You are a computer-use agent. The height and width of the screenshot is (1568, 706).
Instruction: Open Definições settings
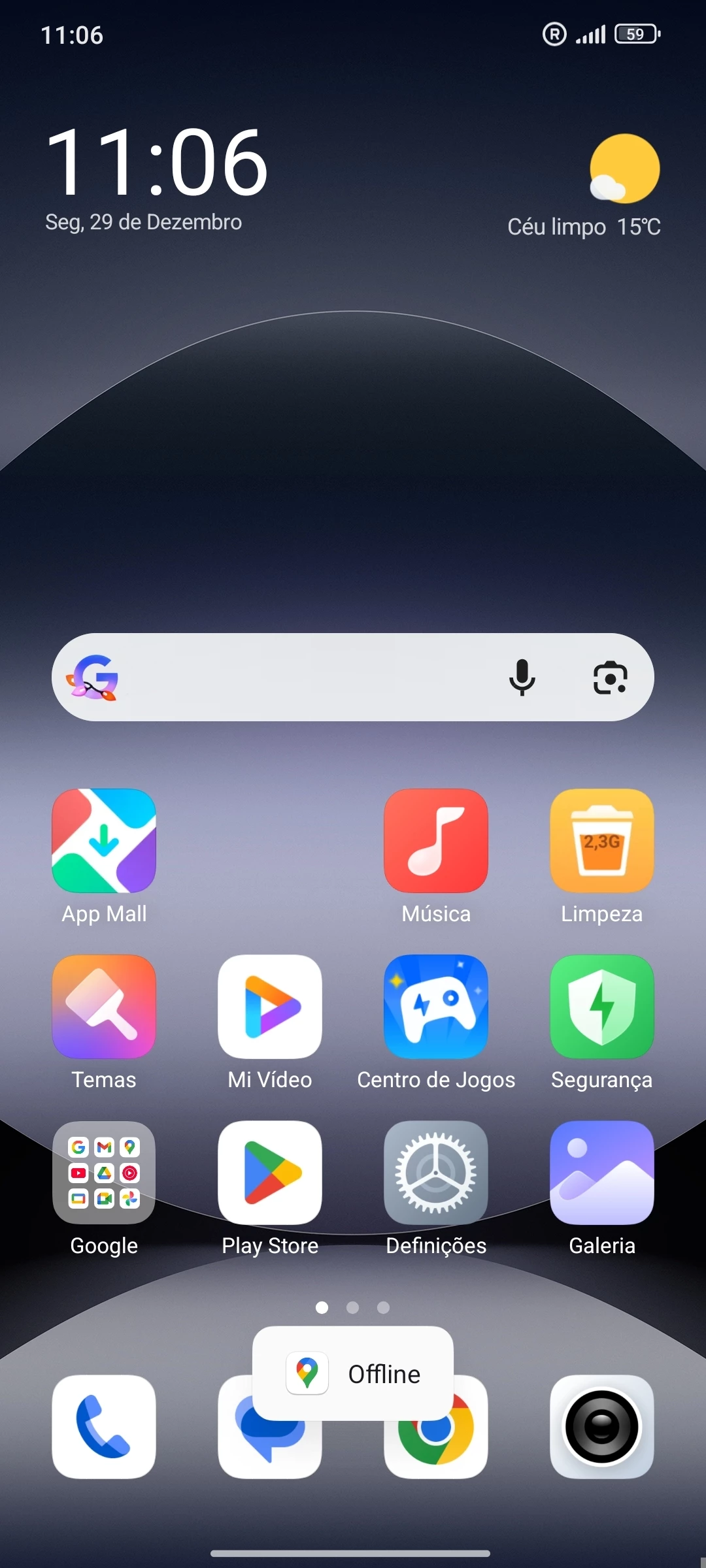(x=436, y=1173)
